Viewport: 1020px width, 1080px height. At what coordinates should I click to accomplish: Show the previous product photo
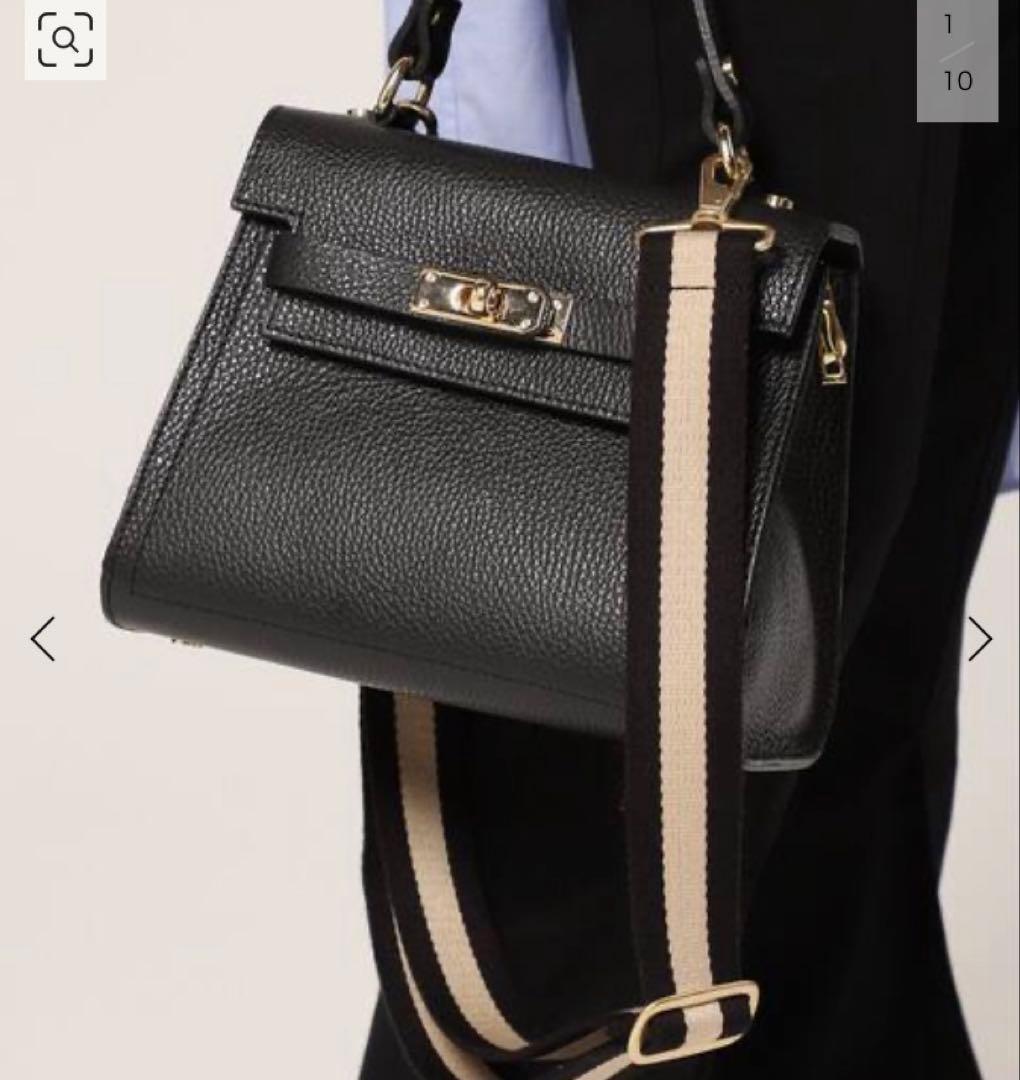(42, 639)
